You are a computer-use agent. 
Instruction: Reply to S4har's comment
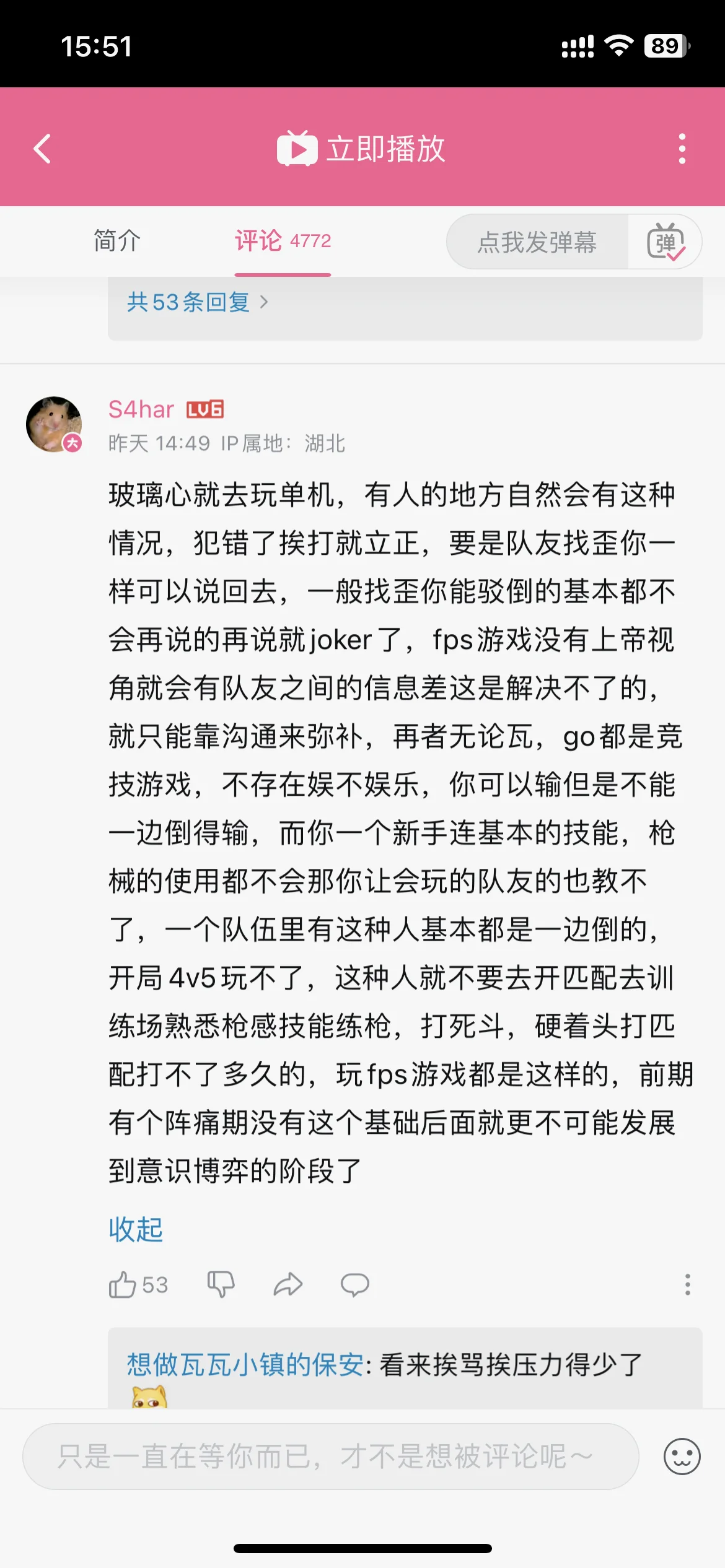point(355,1285)
